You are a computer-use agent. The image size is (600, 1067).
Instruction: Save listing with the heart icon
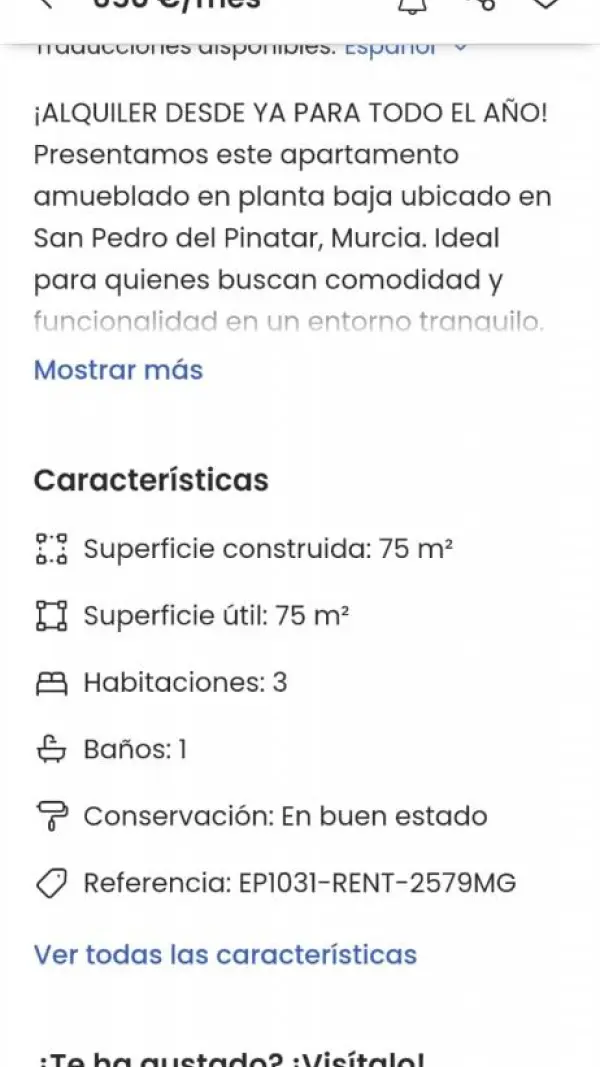[x=544, y=4]
